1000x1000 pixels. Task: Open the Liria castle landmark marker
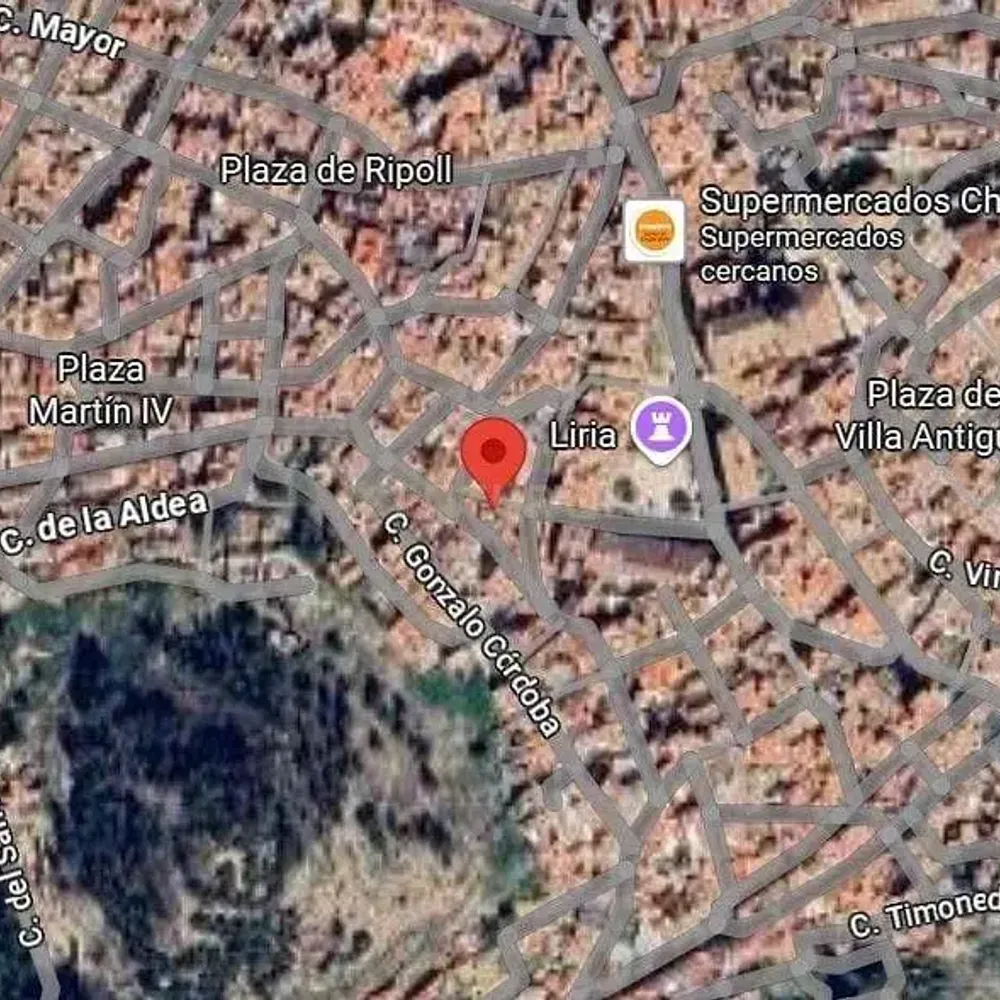pyautogui.click(x=662, y=427)
